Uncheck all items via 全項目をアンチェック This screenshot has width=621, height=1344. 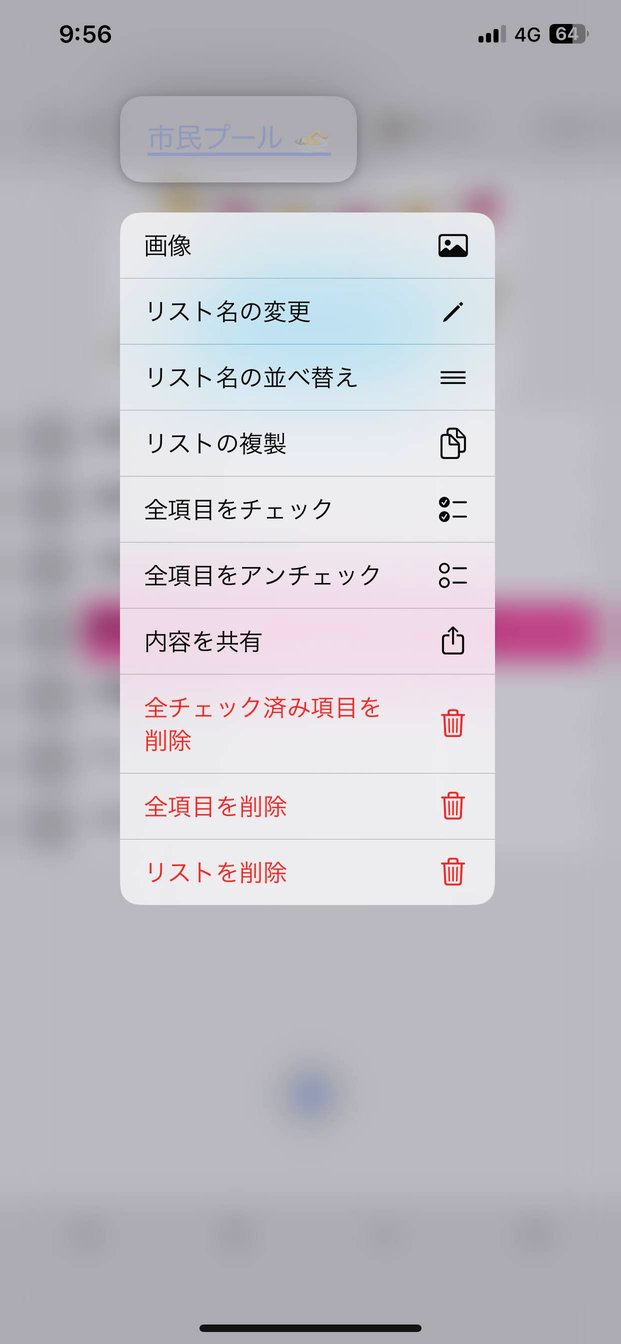click(307, 575)
